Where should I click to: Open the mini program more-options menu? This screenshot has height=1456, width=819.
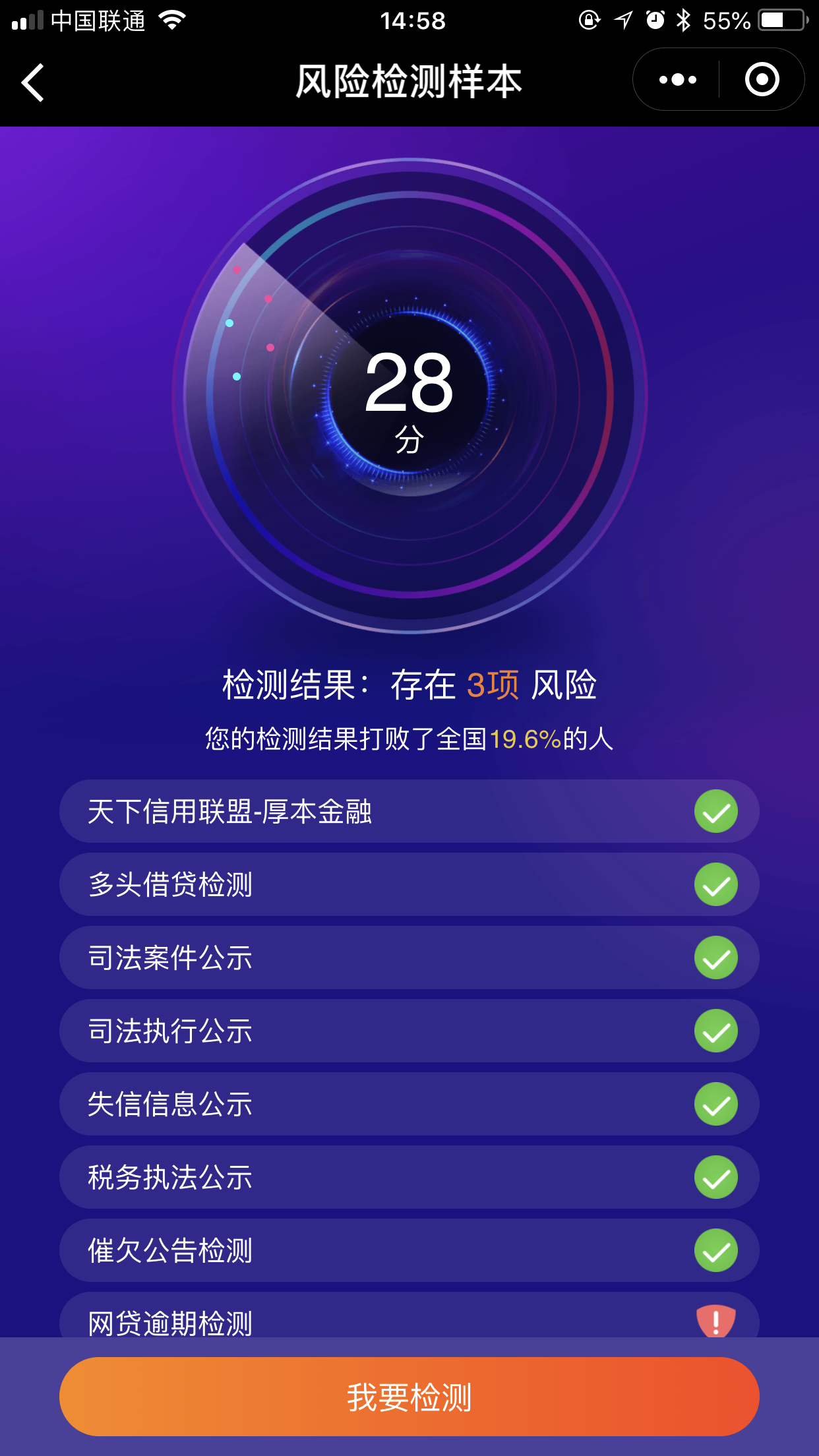click(677, 80)
